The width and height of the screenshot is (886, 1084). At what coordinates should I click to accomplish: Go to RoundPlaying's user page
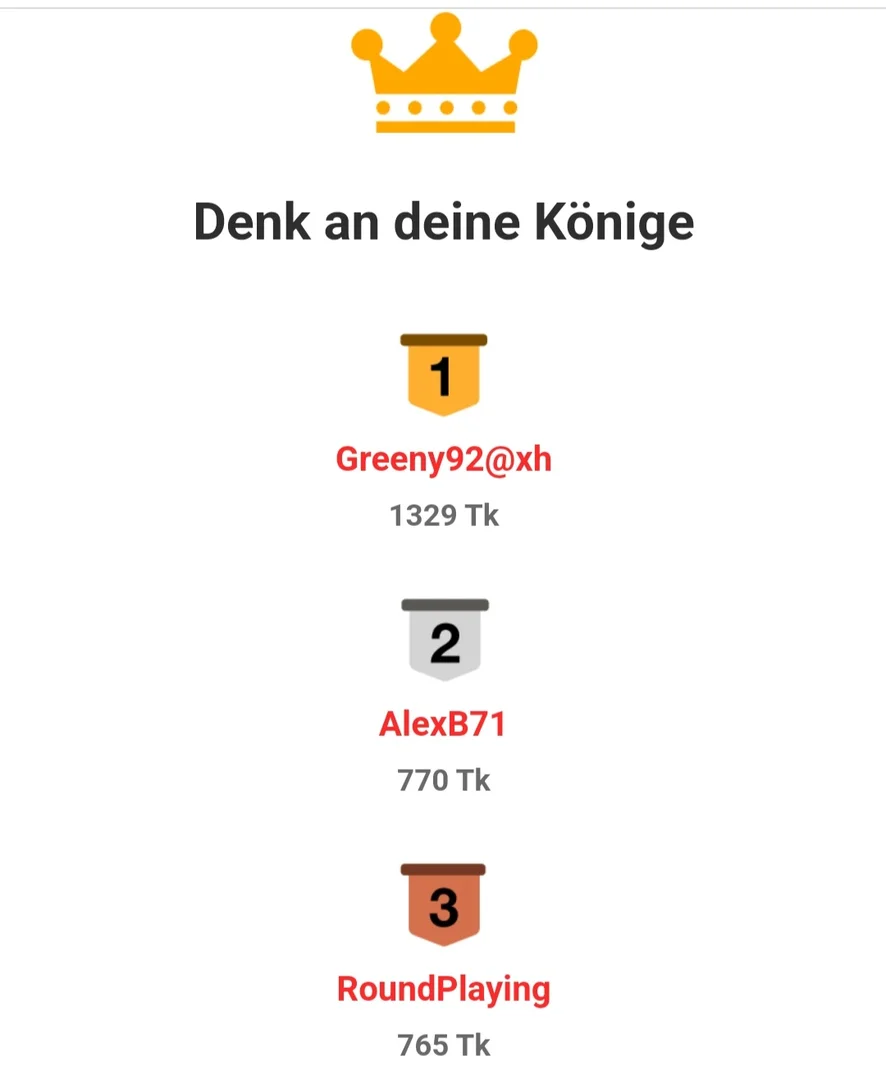tap(443, 989)
